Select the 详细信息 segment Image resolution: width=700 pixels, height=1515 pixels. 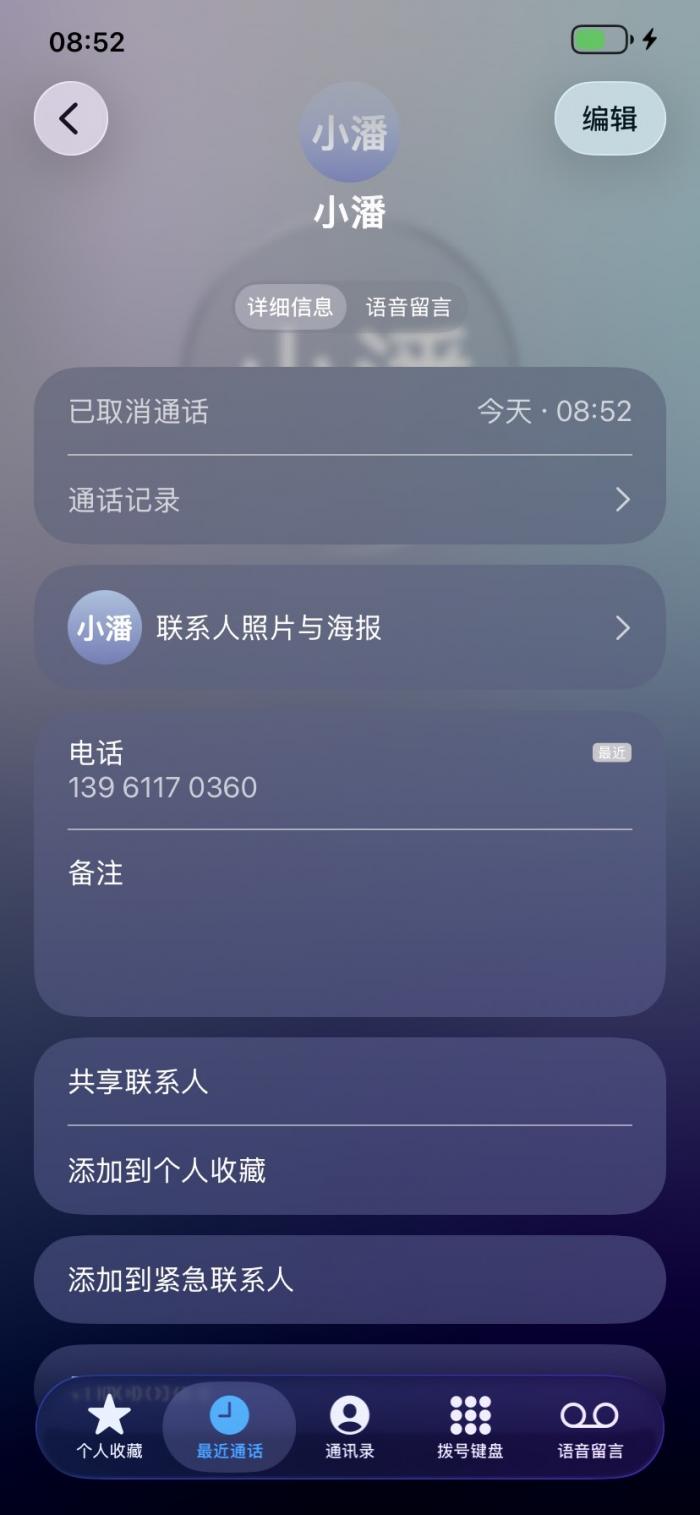click(x=290, y=307)
